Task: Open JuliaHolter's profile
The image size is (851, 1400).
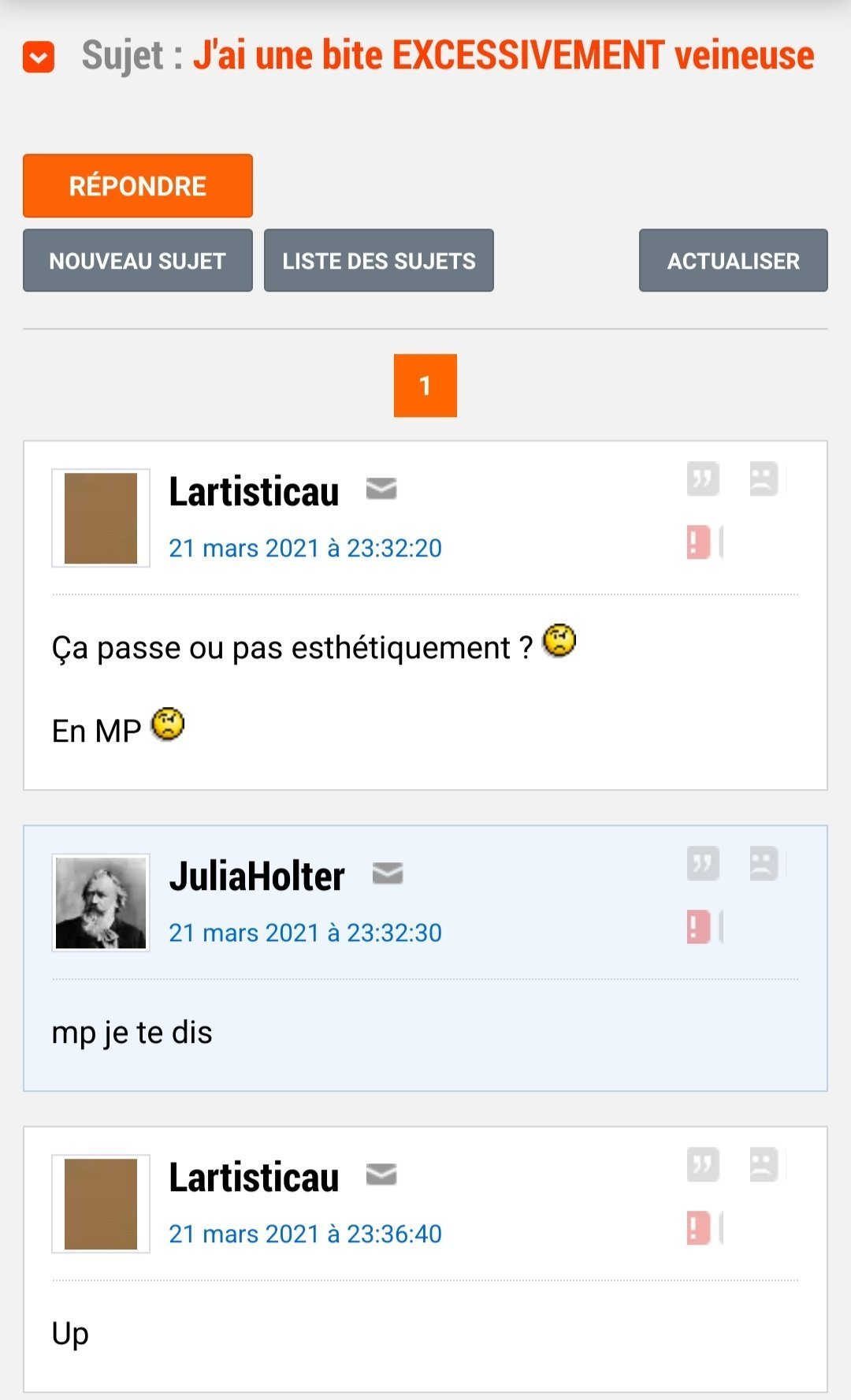Action: (x=257, y=877)
